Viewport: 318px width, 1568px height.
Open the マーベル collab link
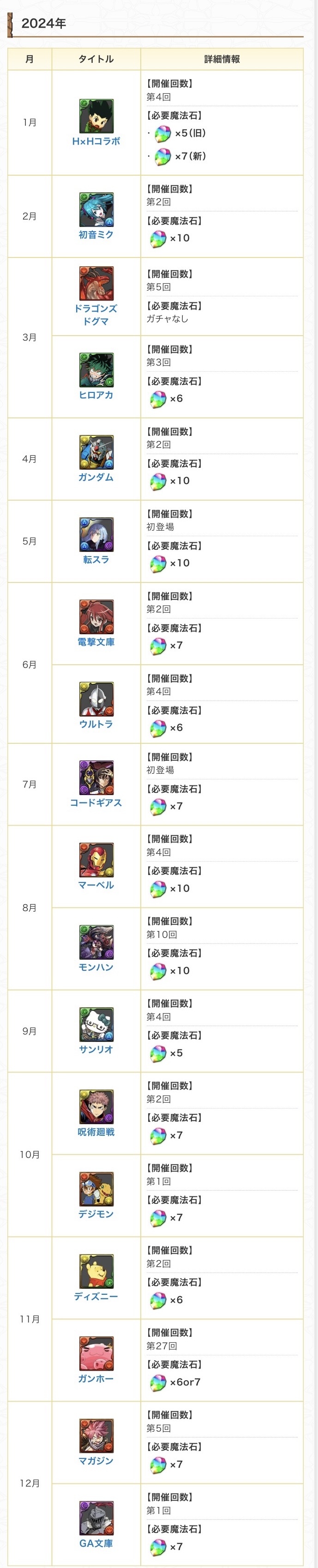coord(96,885)
